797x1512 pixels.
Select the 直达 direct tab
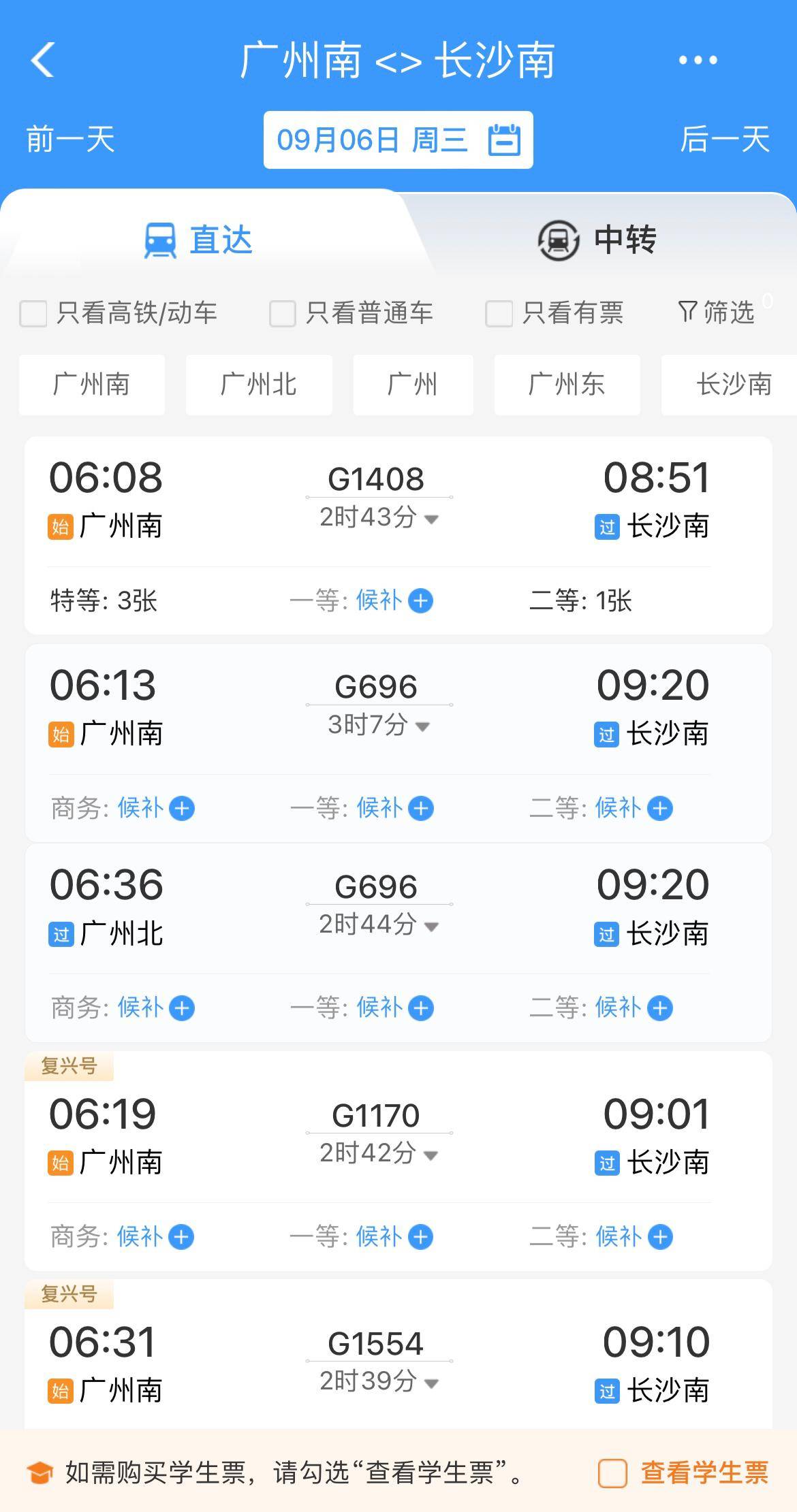coord(199,240)
